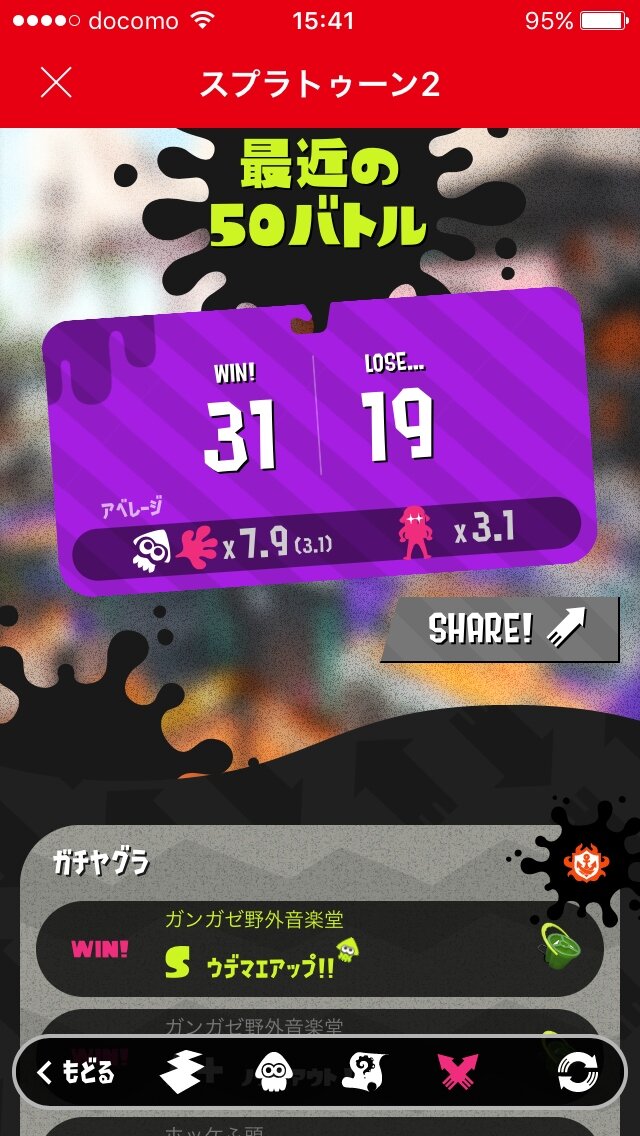Close the Splatoon 2 web view
The width and height of the screenshot is (640, 1136).
click(x=56, y=84)
